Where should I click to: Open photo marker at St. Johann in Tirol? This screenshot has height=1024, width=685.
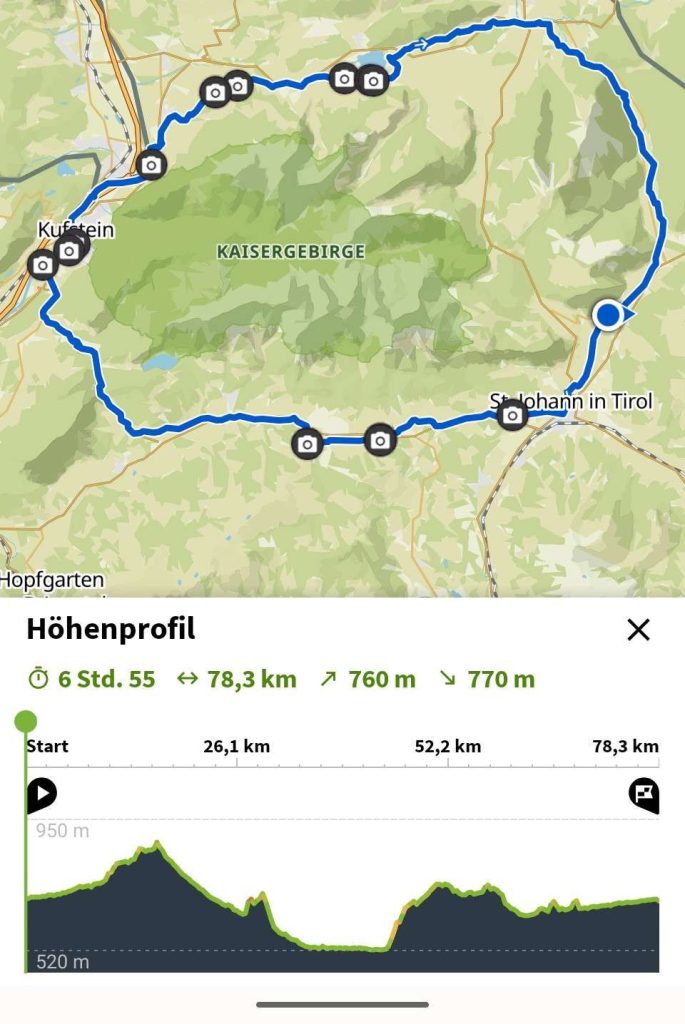[x=512, y=414]
